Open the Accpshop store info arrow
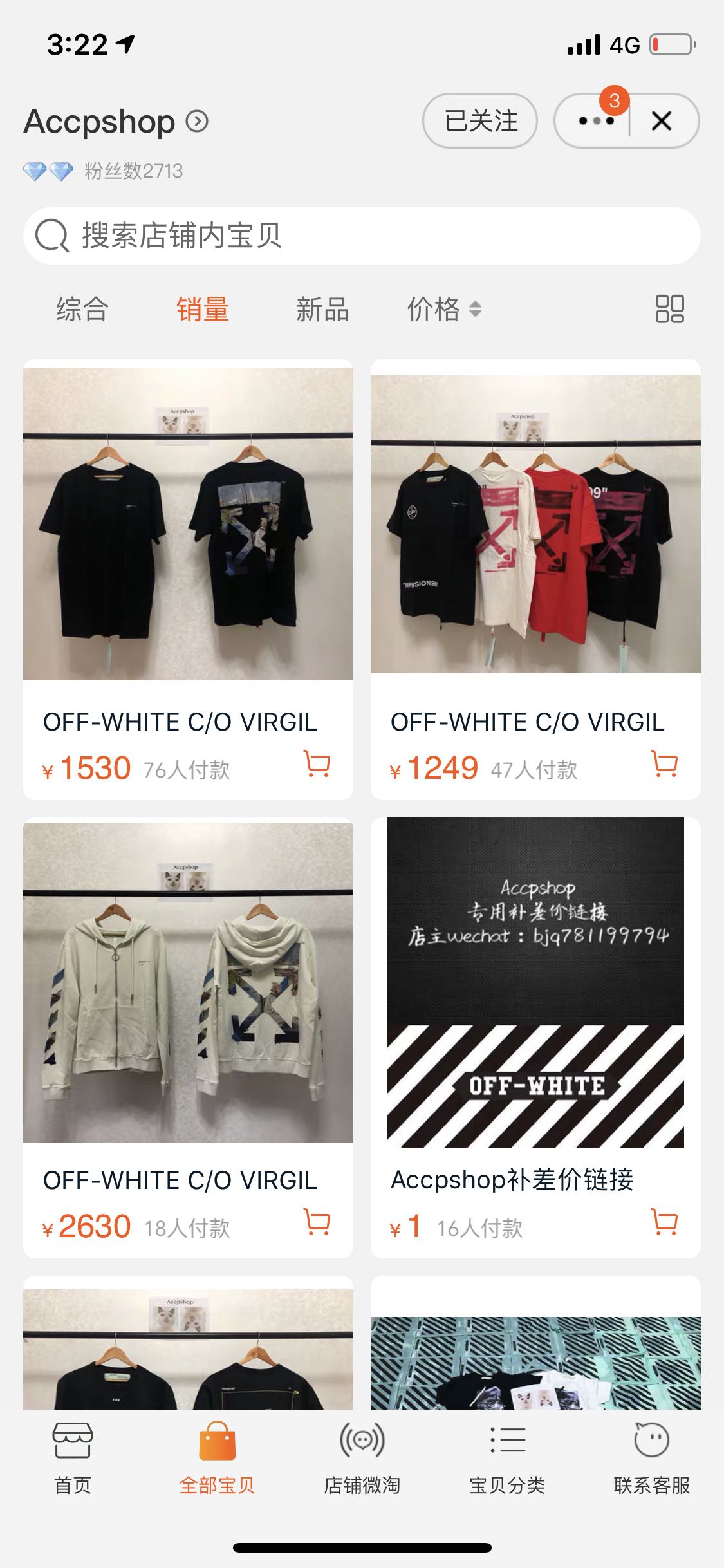The height and width of the screenshot is (1568, 724). pos(197,121)
